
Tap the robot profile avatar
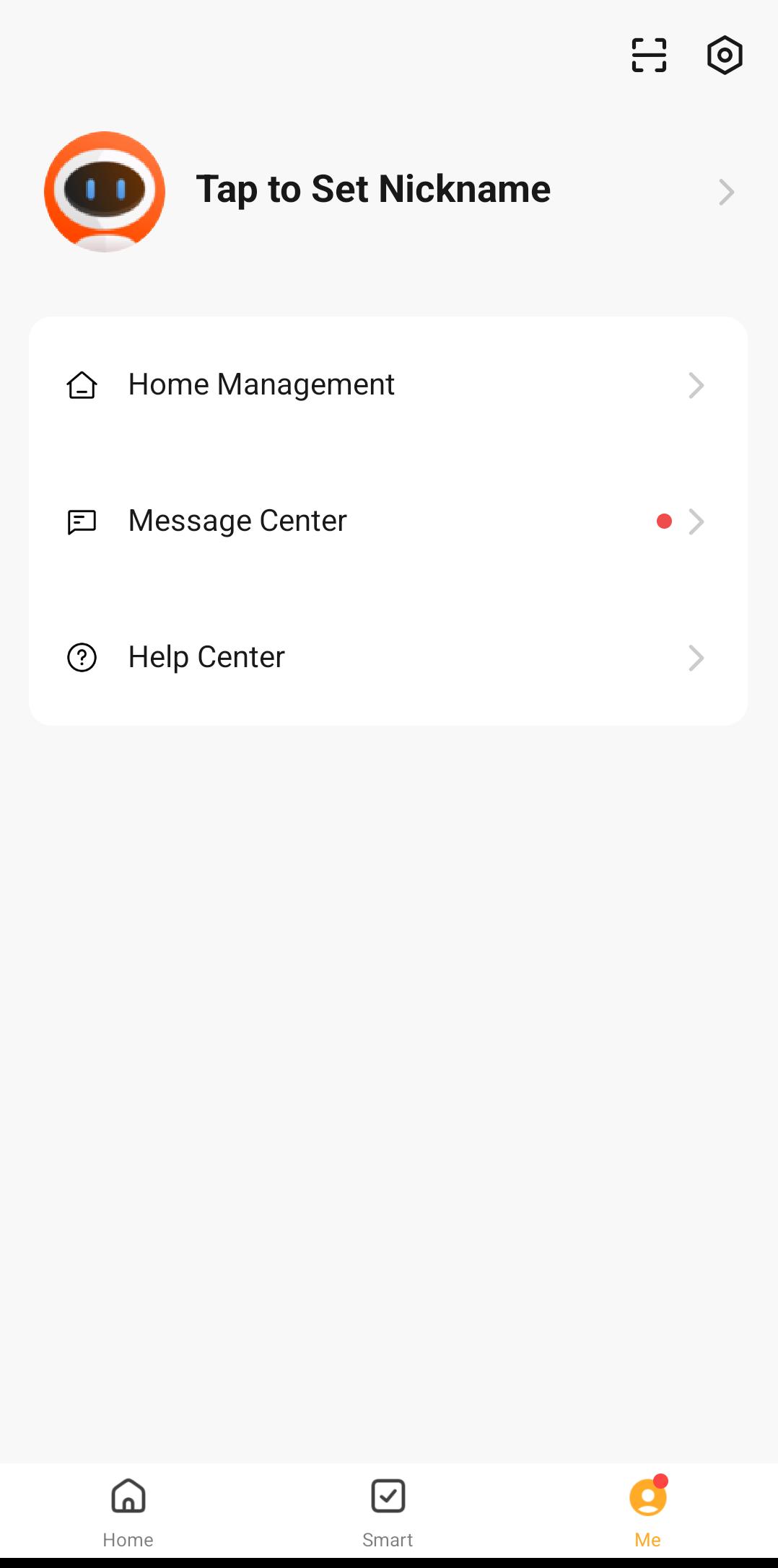coord(105,192)
